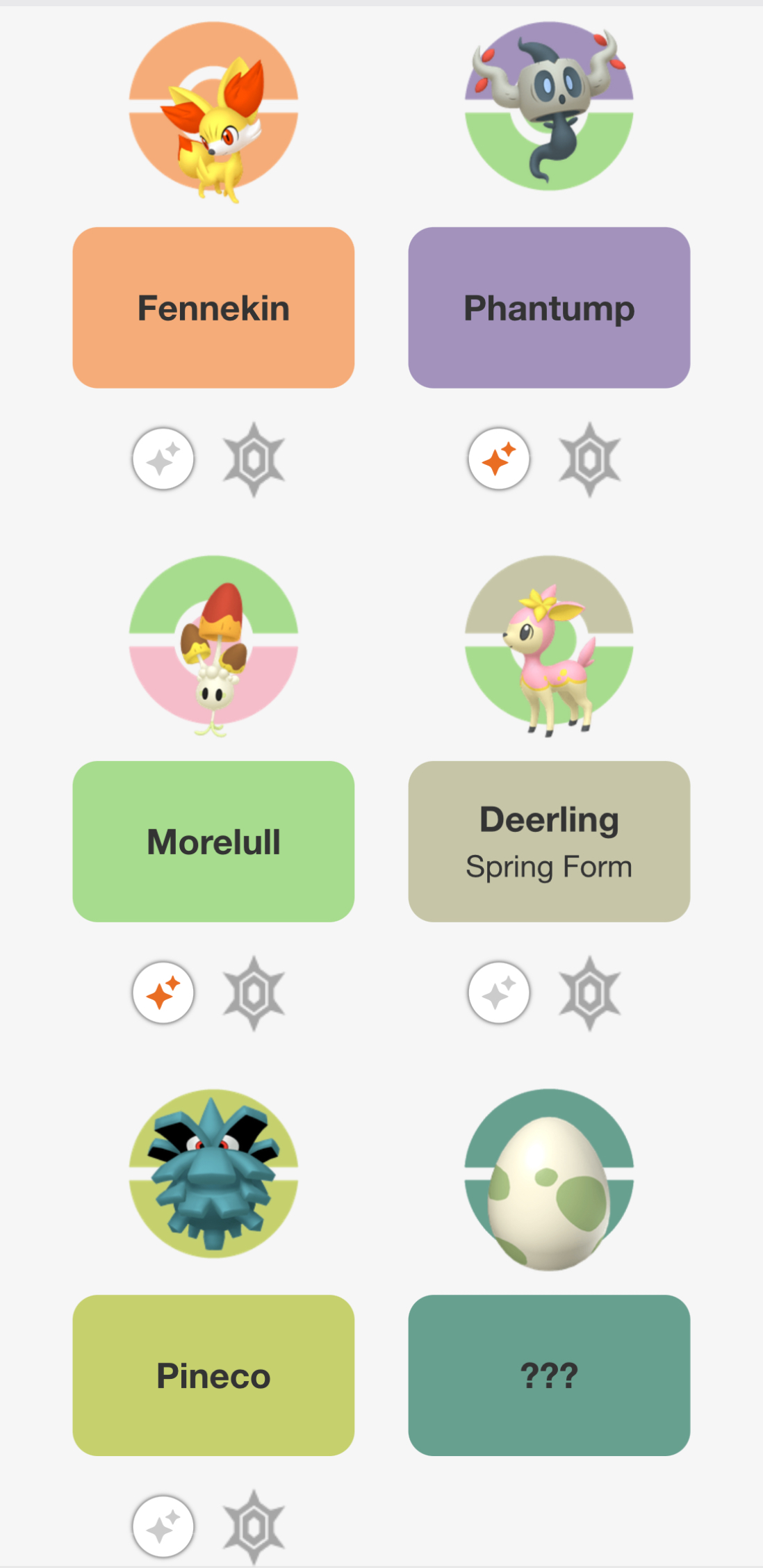
Task: Tap the hexagon star icon under Pineco
Action: coord(254,1526)
